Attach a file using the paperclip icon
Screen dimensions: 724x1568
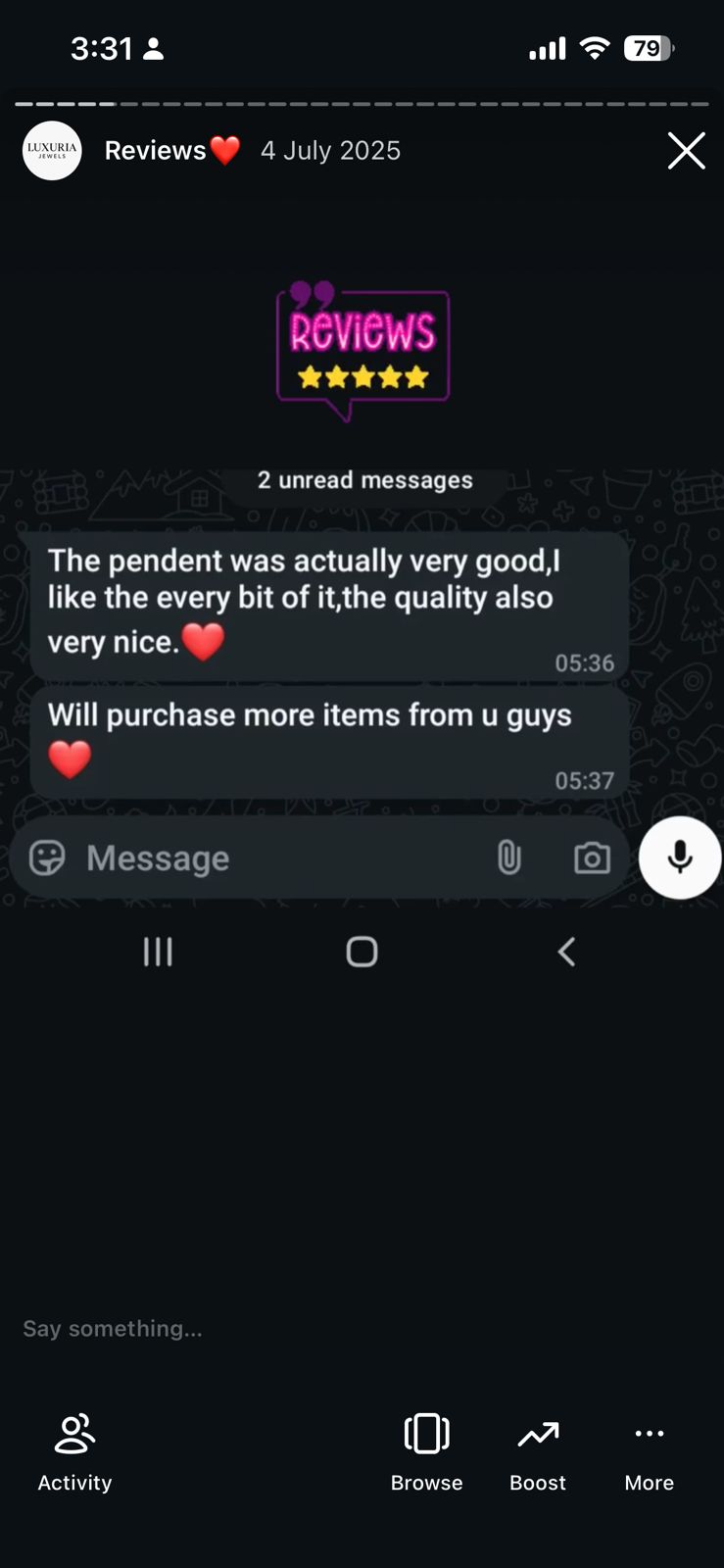tap(508, 857)
